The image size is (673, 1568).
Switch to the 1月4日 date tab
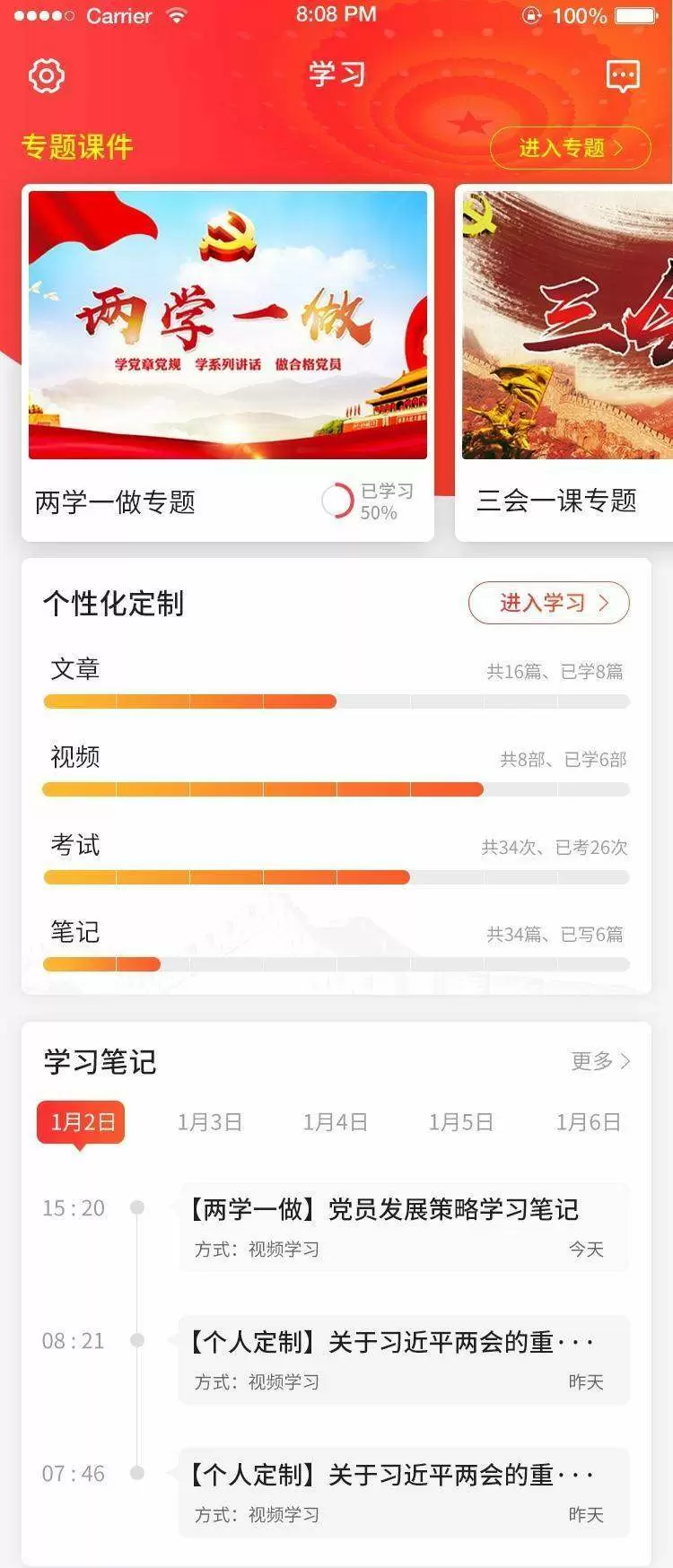click(x=335, y=1122)
